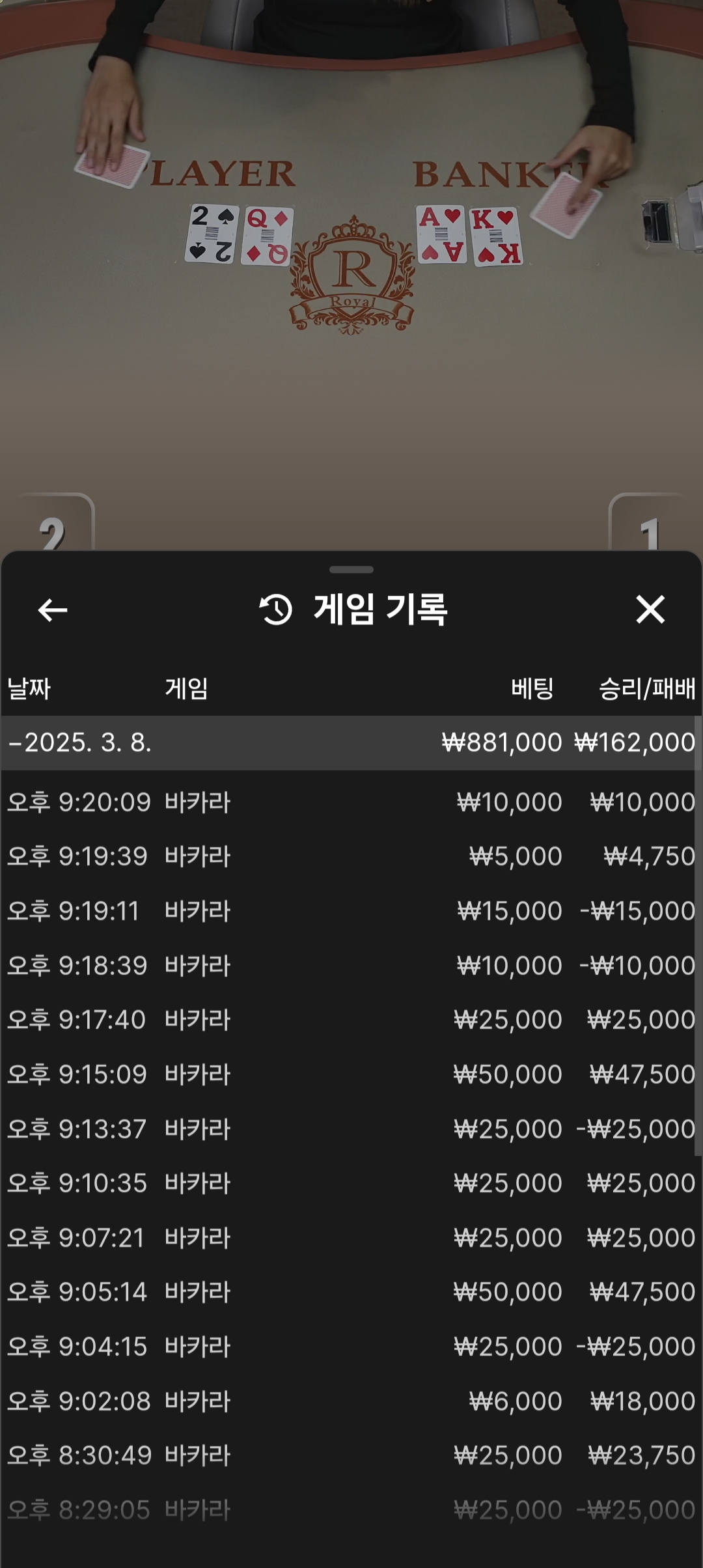Open the 오후 9:19:39 바카라 record
The image size is (703, 1568).
(x=351, y=856)
